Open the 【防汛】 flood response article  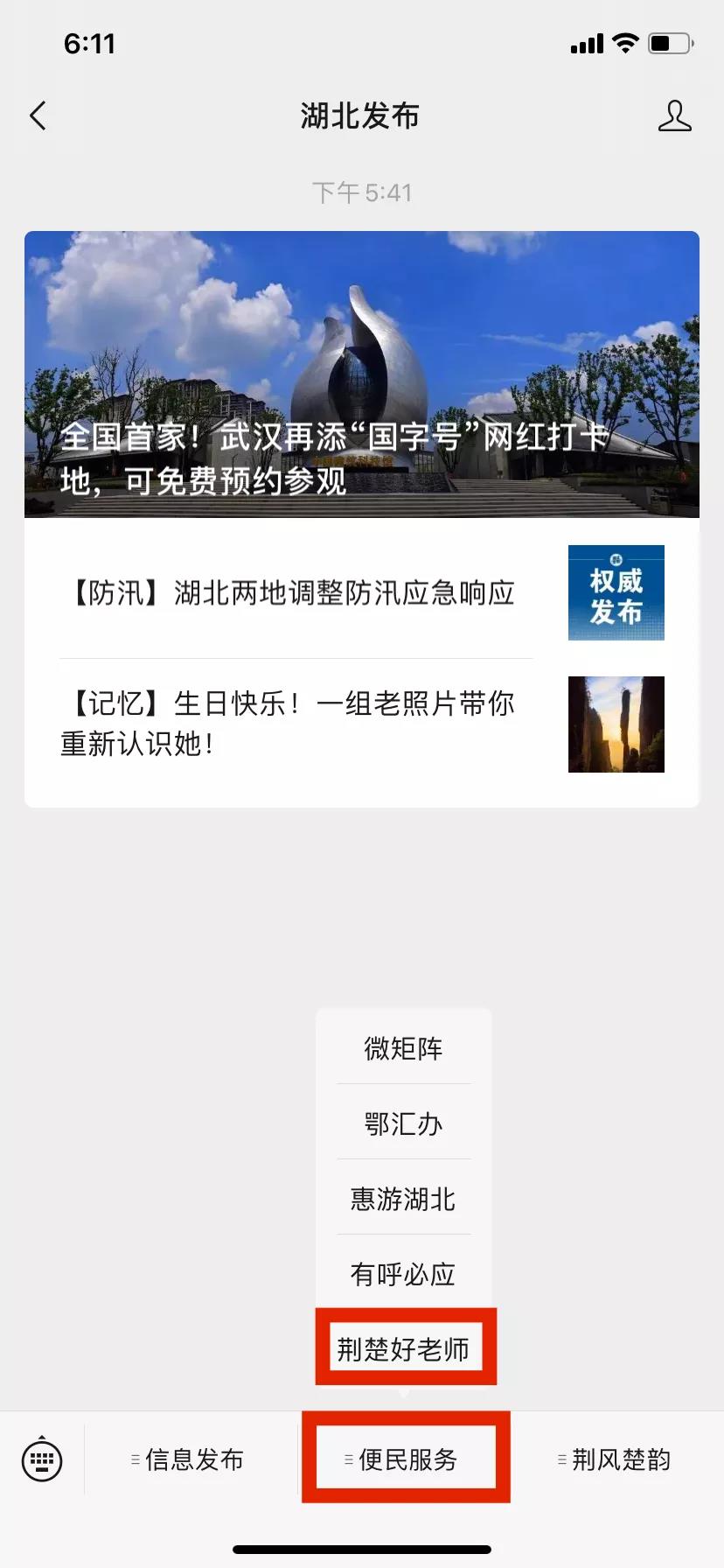(362, 592)
